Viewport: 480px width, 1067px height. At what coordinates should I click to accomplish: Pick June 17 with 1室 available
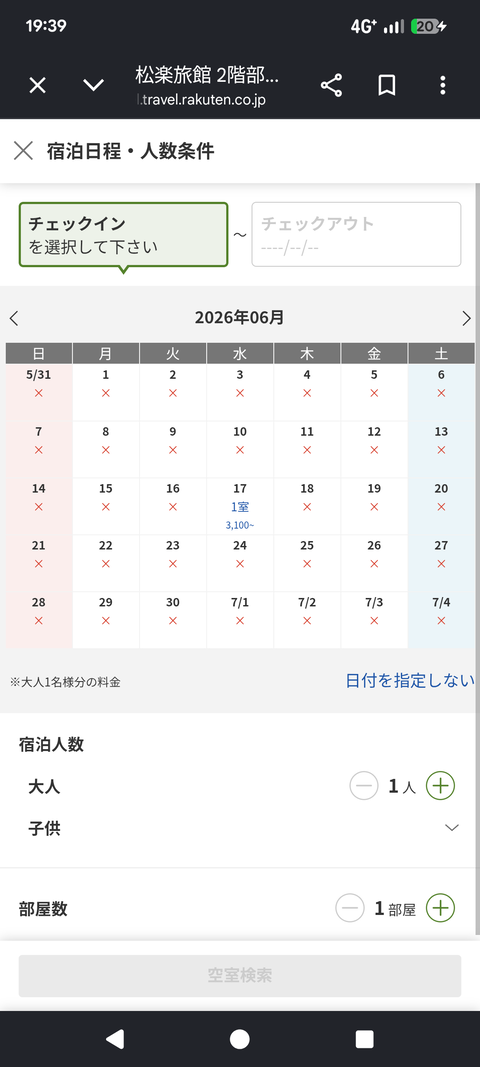click(x=240, y=506)
